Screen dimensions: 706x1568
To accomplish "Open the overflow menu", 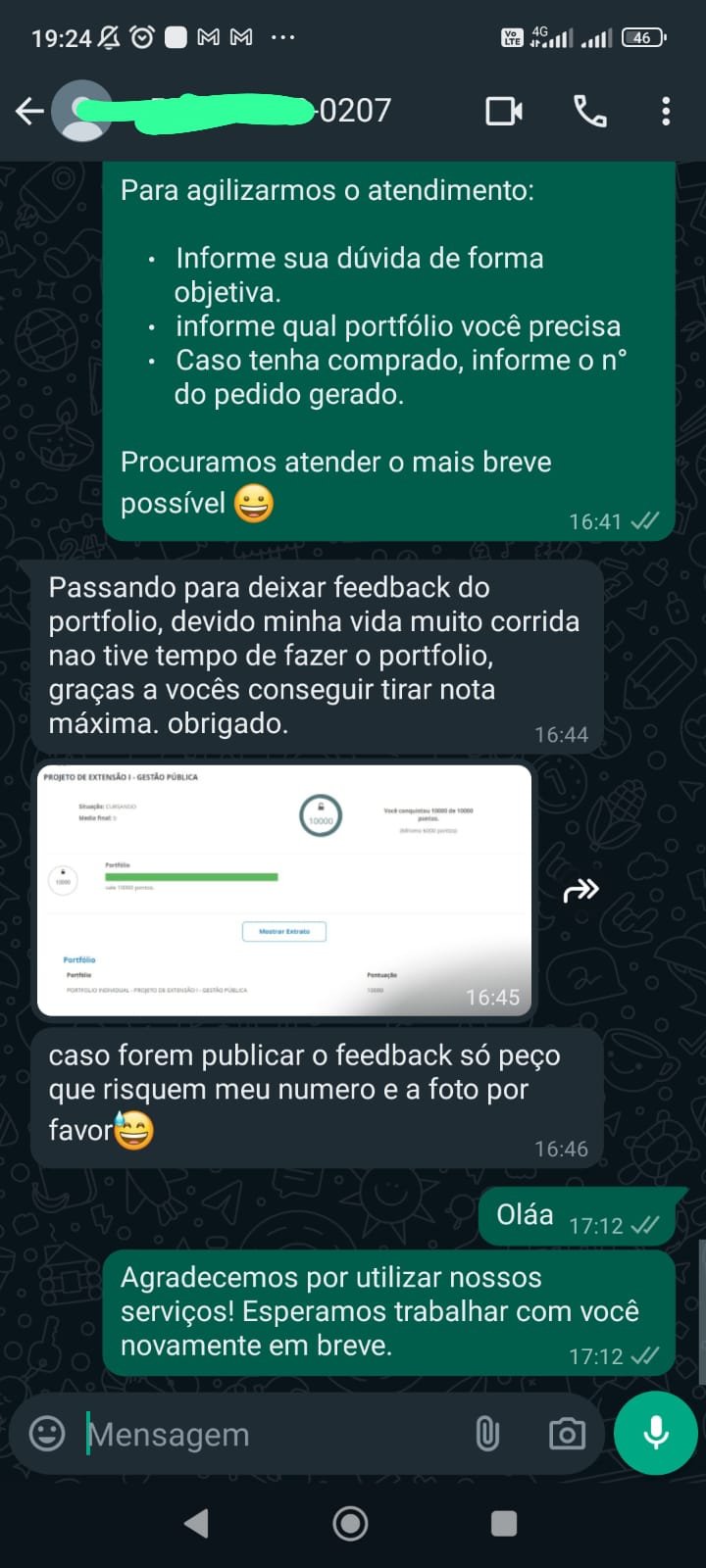I will [x=666, y=112].
